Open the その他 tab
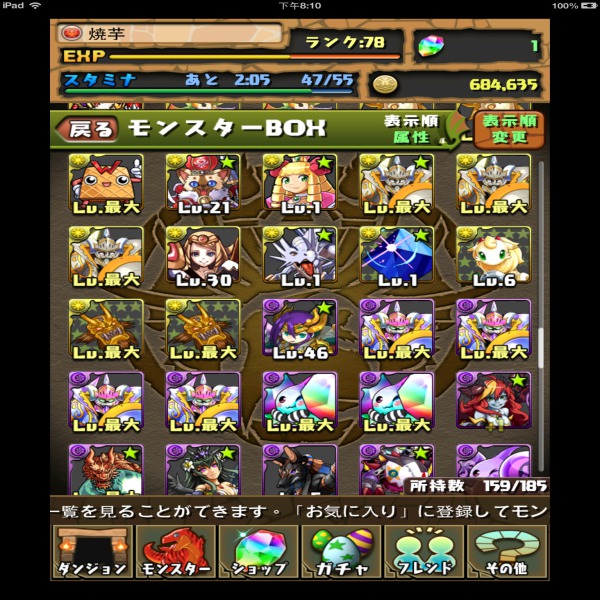 (507, 551)
